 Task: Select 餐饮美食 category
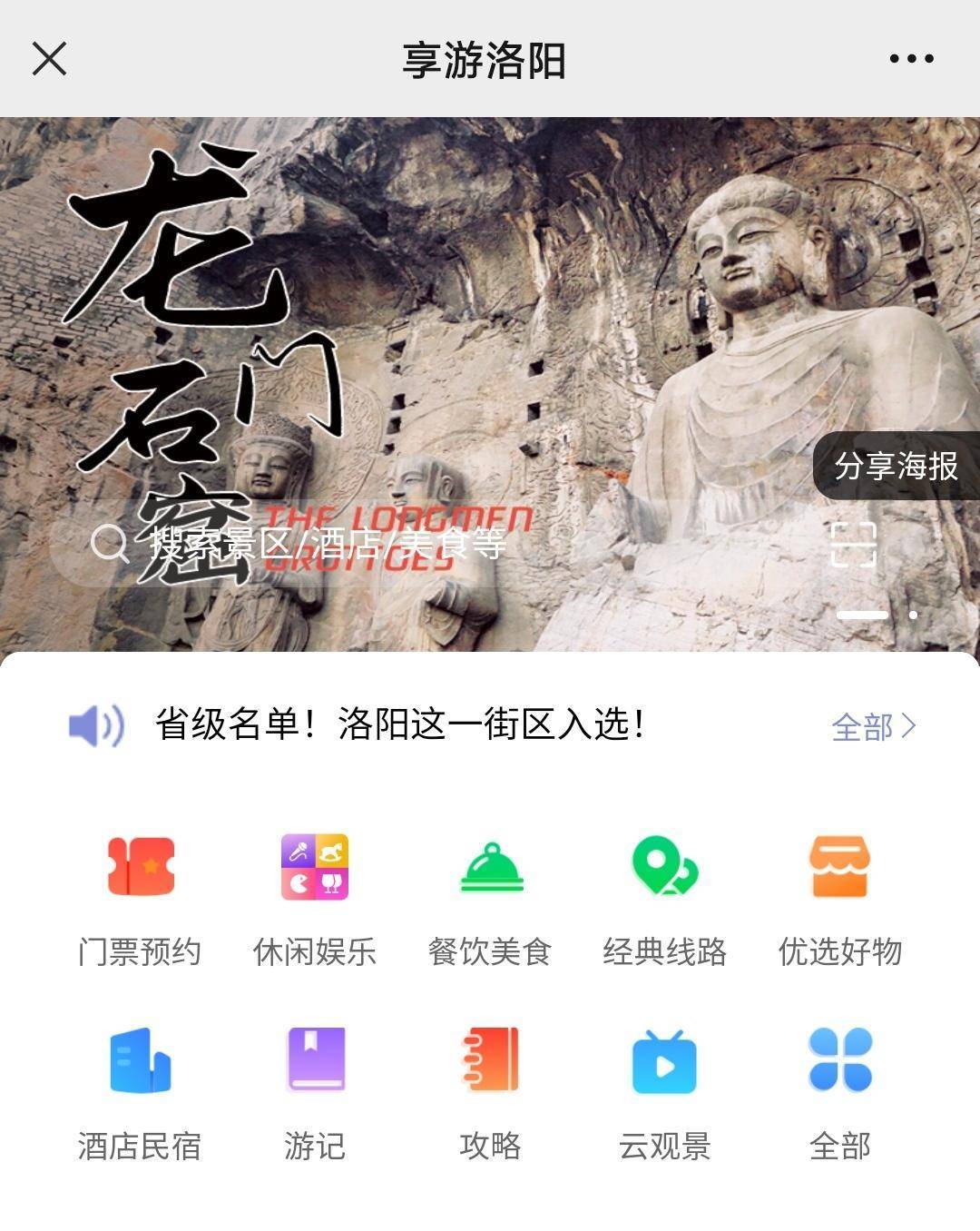click(x=490, y=897)
